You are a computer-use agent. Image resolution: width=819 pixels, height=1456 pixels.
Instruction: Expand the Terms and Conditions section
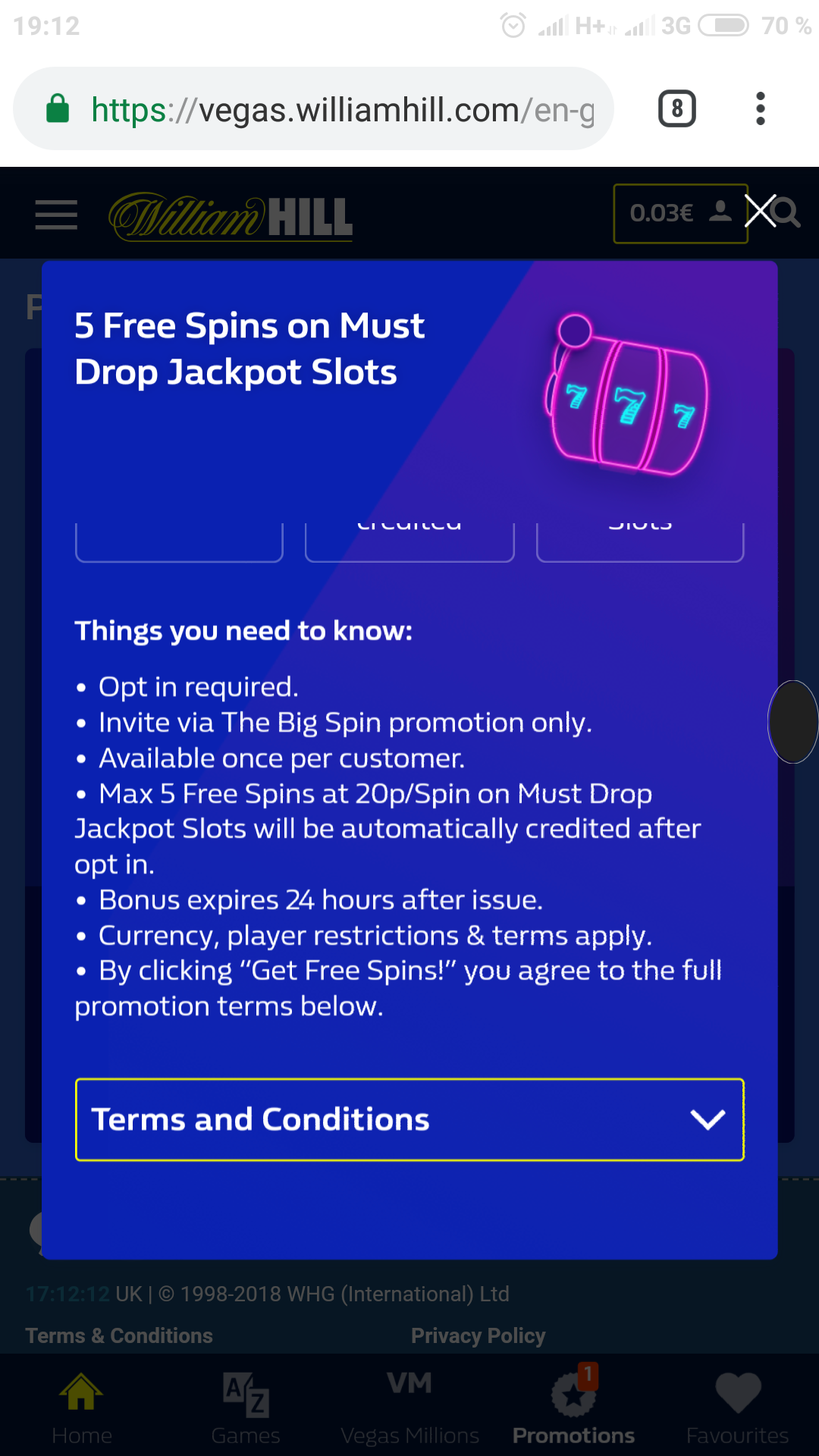(409, 1119)
